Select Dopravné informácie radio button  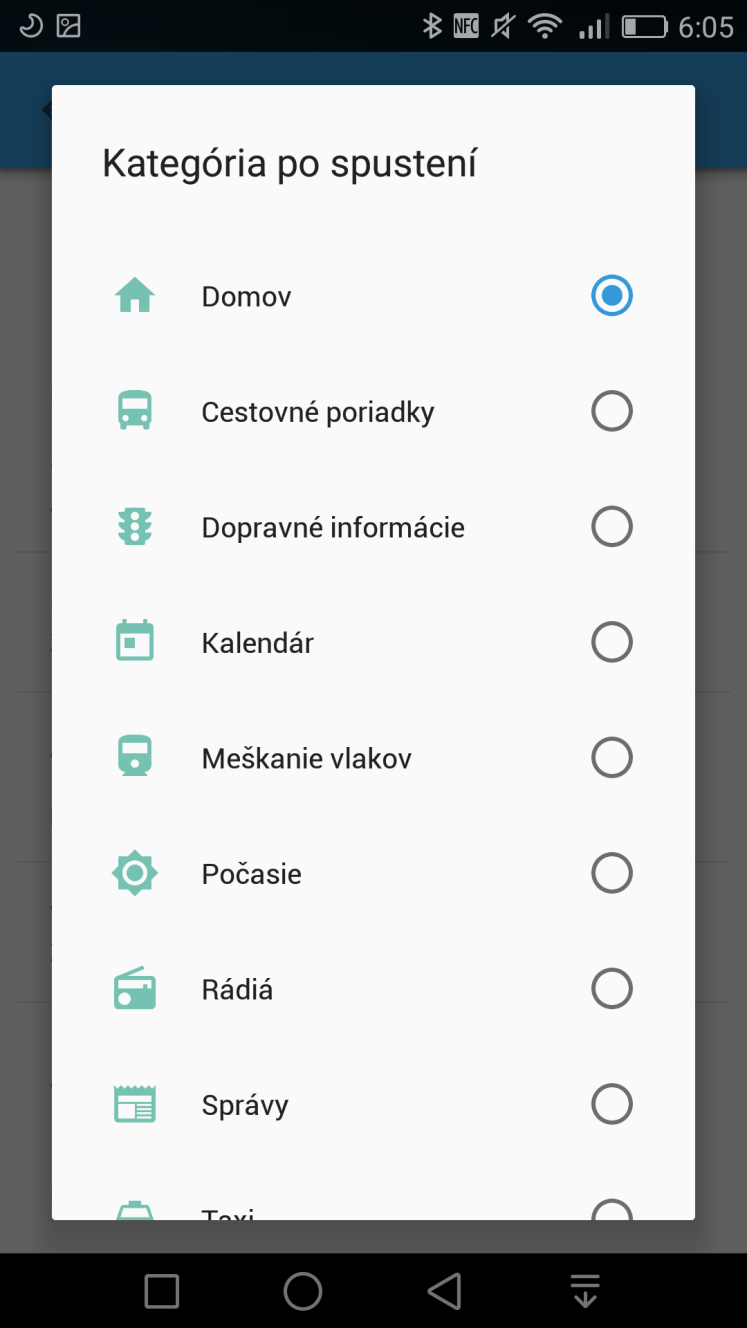tap(611, 527)
